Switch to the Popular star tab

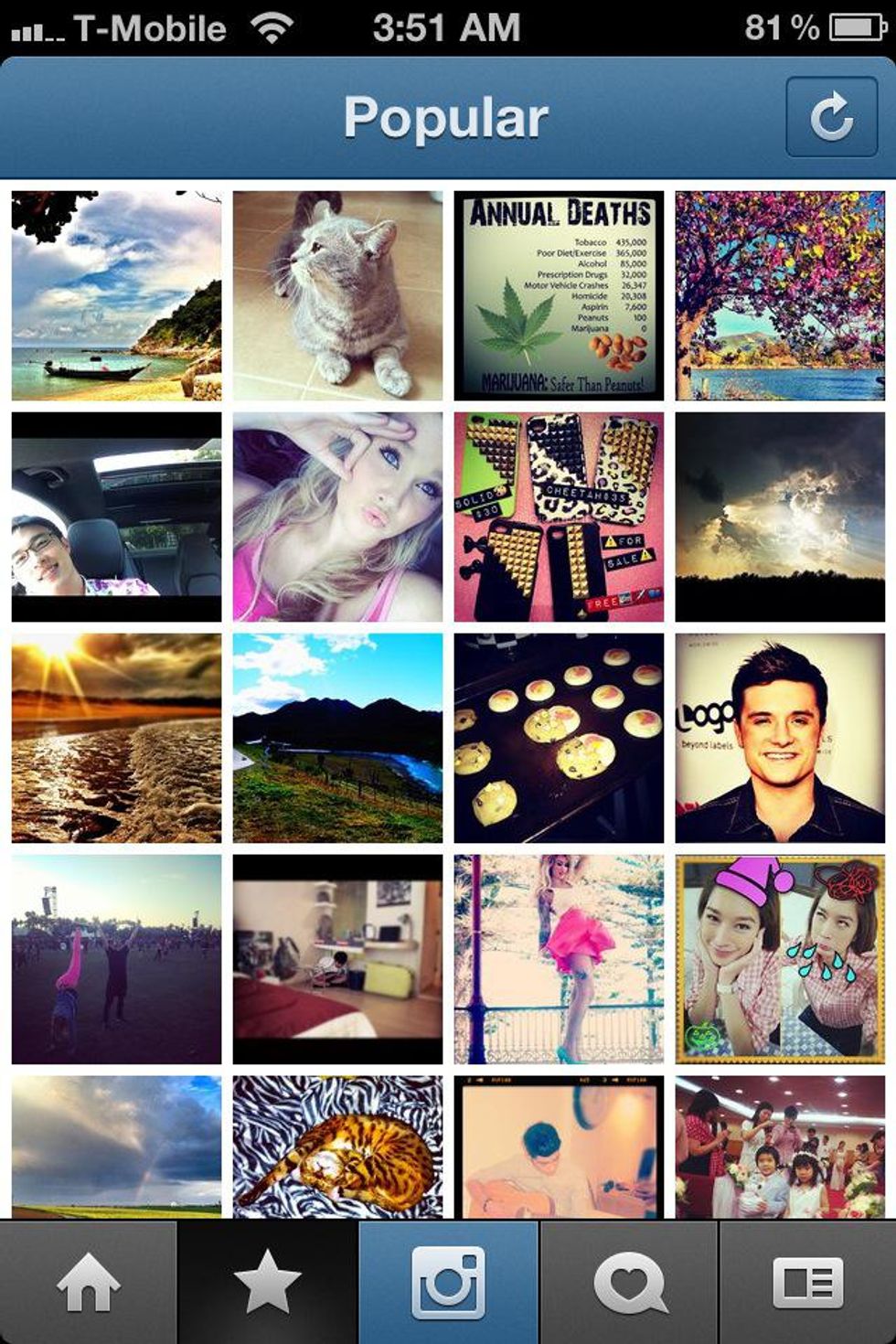click(x=267, y=1282)
